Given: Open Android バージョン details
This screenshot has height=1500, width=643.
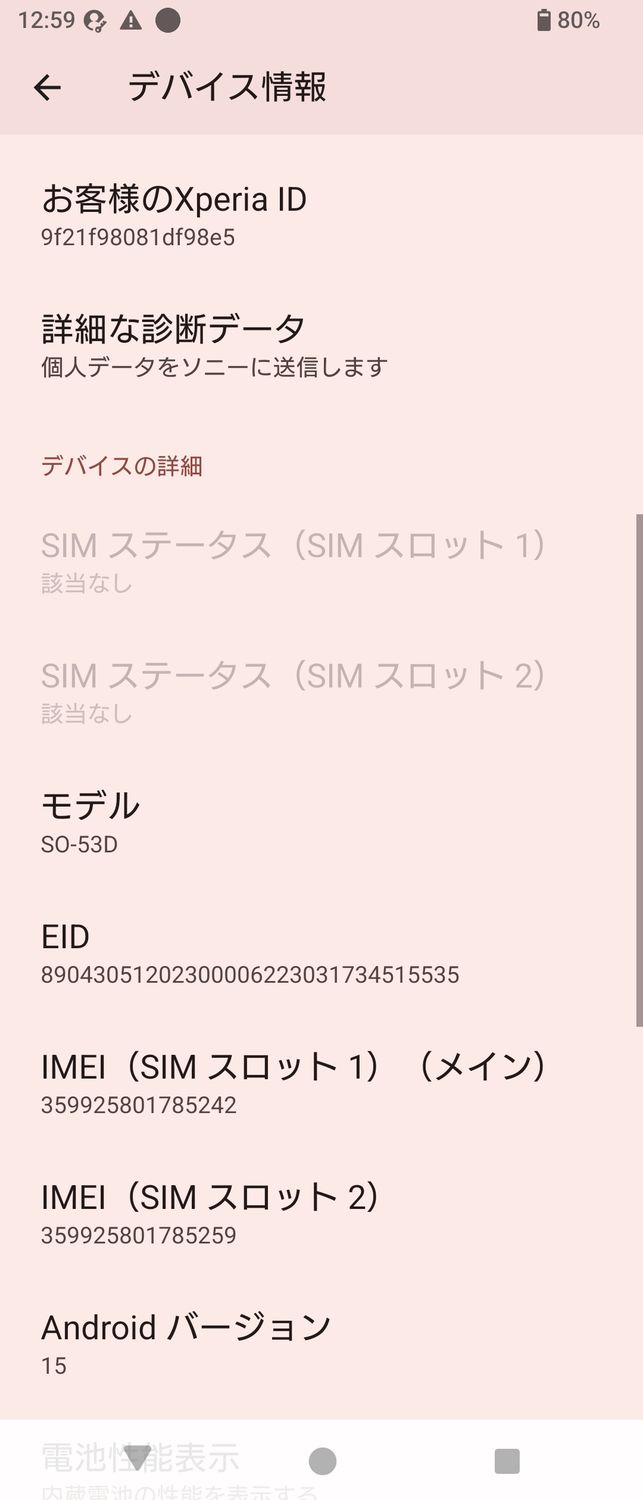Looking at the screenshot, I should click(321, 1345).
